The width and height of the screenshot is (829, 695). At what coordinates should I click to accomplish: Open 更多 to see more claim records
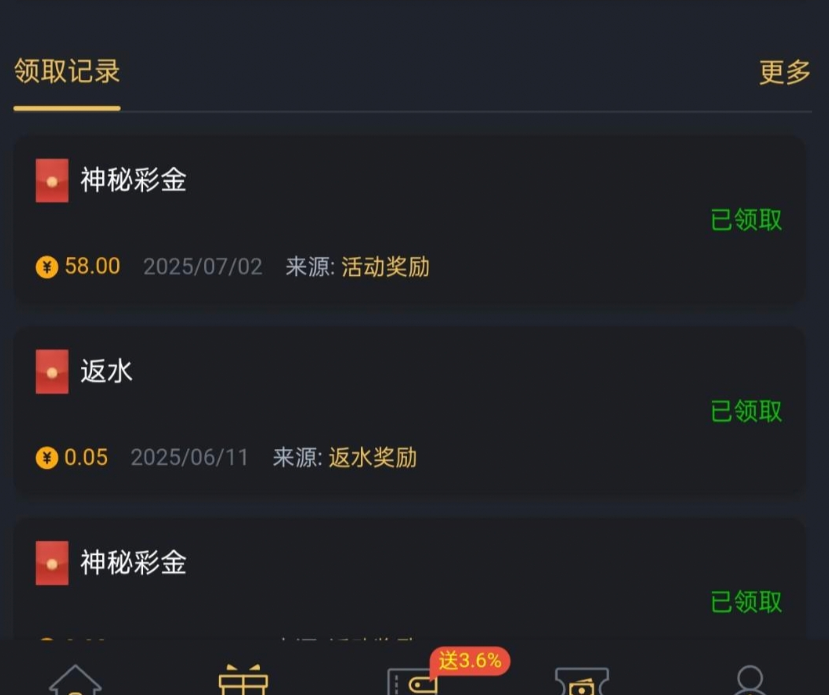coord(784,72)
